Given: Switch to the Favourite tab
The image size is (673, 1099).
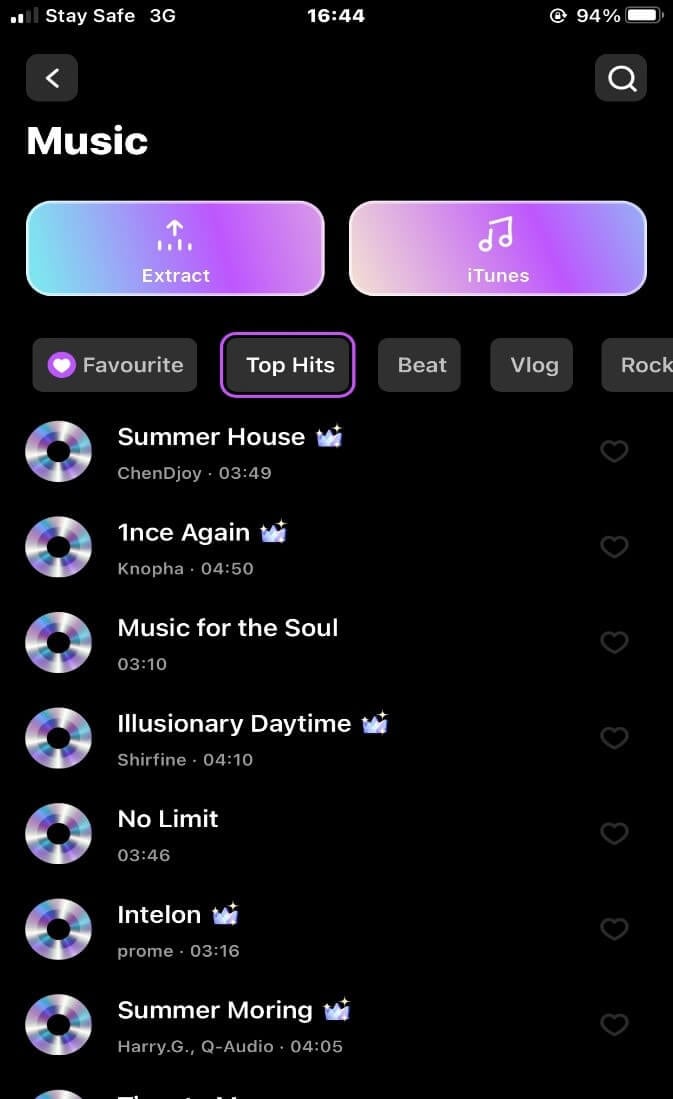Looking at the screenshot, I should click(x=115, y=365).
